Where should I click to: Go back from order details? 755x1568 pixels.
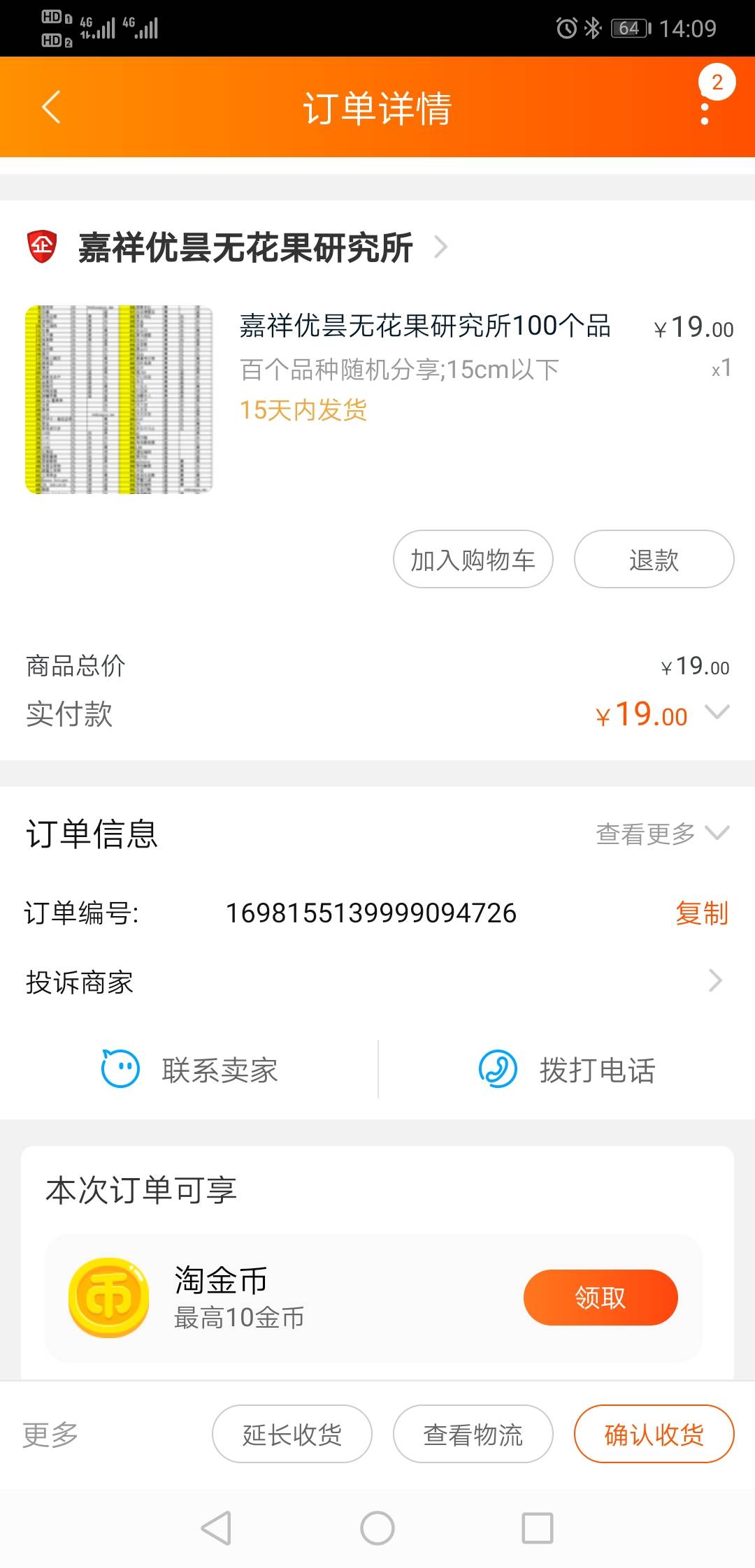[x=51, y=108]
